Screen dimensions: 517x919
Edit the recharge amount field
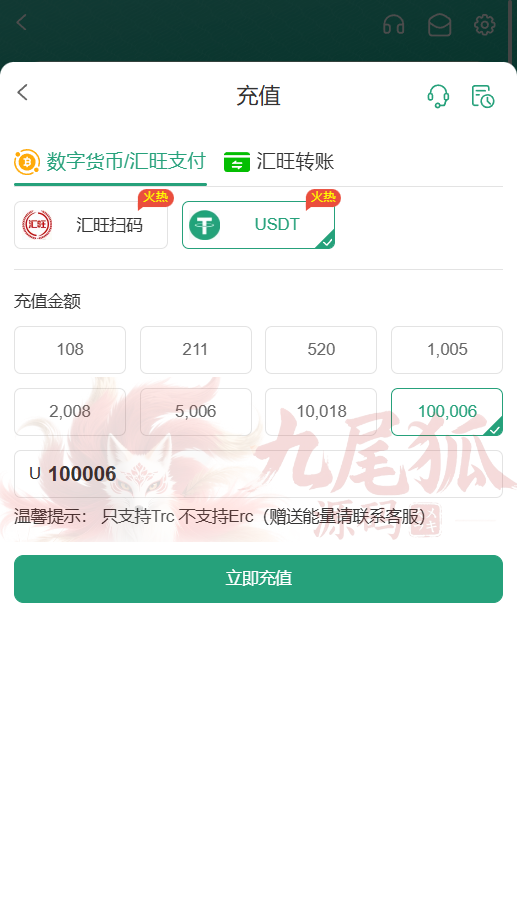258,474
